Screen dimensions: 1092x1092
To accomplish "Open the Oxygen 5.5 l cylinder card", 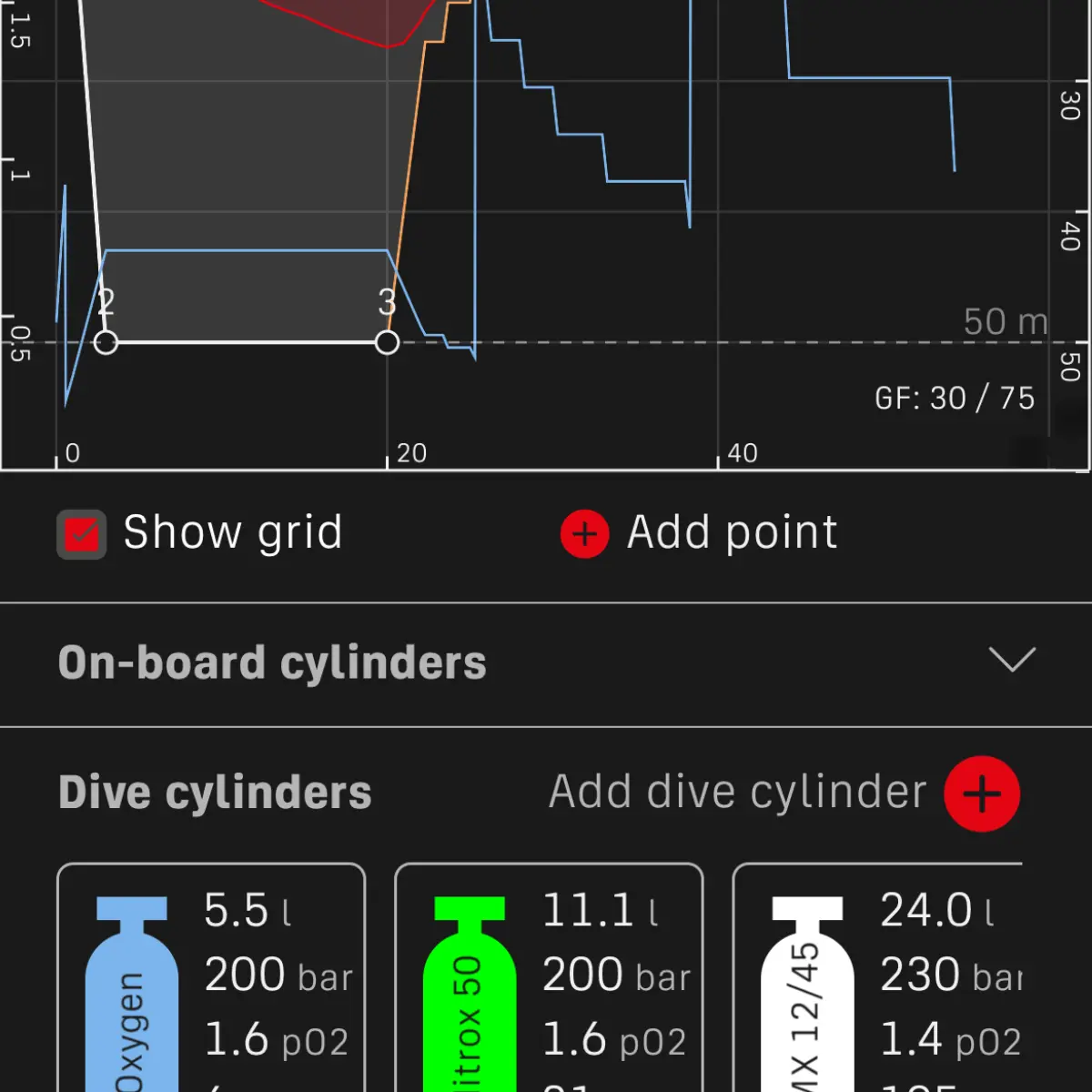I will (211, 978).
